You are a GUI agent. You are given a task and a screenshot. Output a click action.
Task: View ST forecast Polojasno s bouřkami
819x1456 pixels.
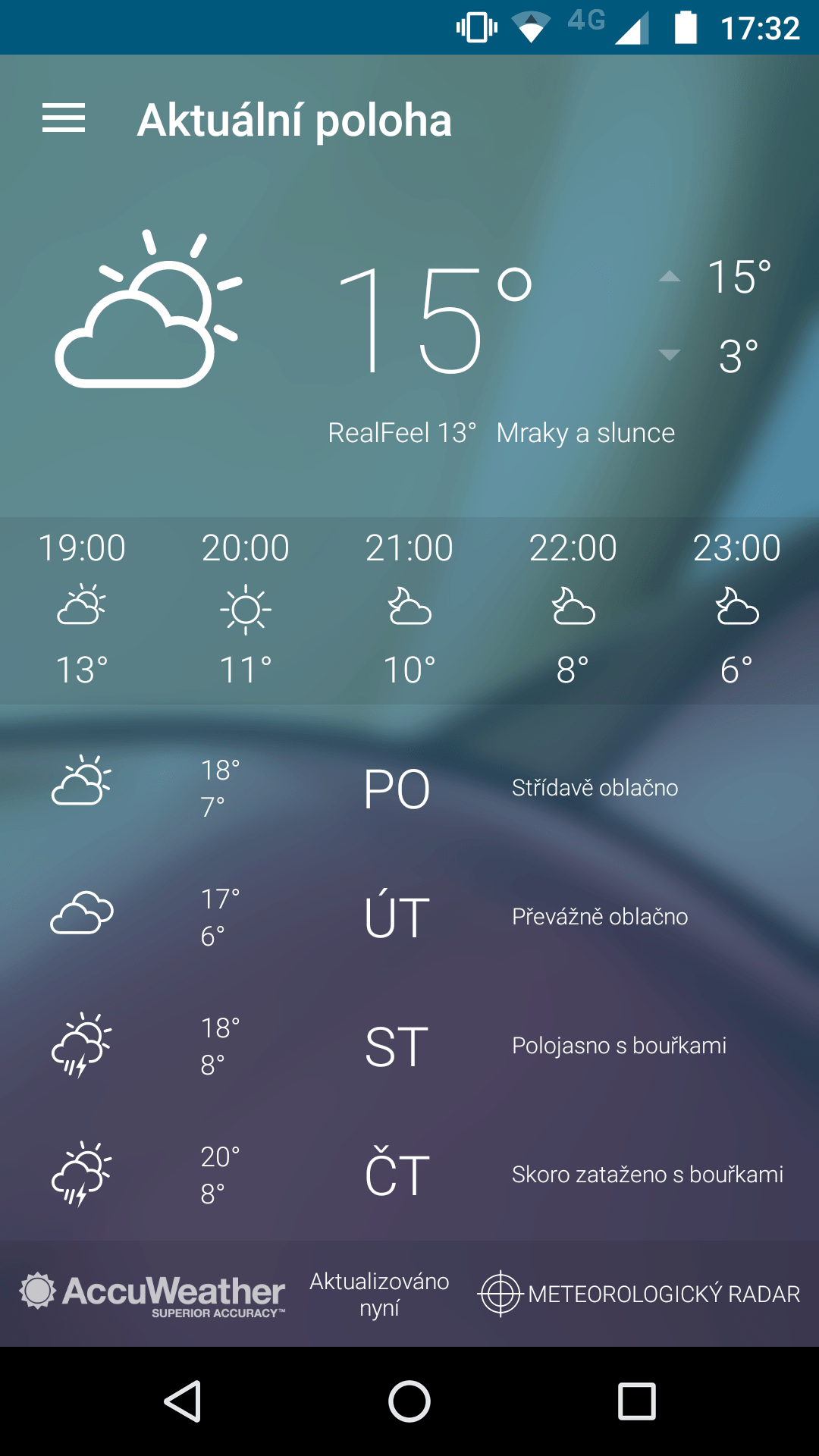pos(409,1046)
